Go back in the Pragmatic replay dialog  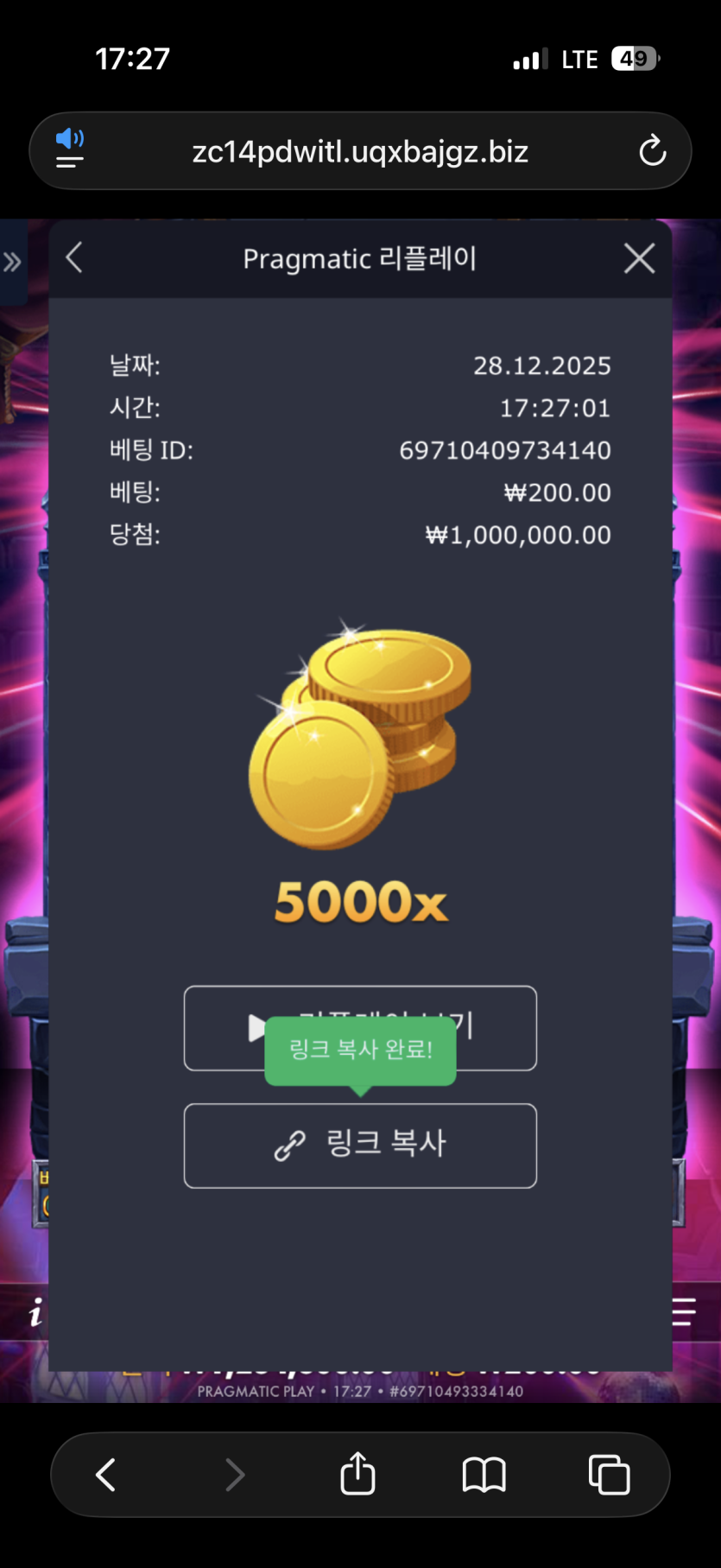[74, 257]
